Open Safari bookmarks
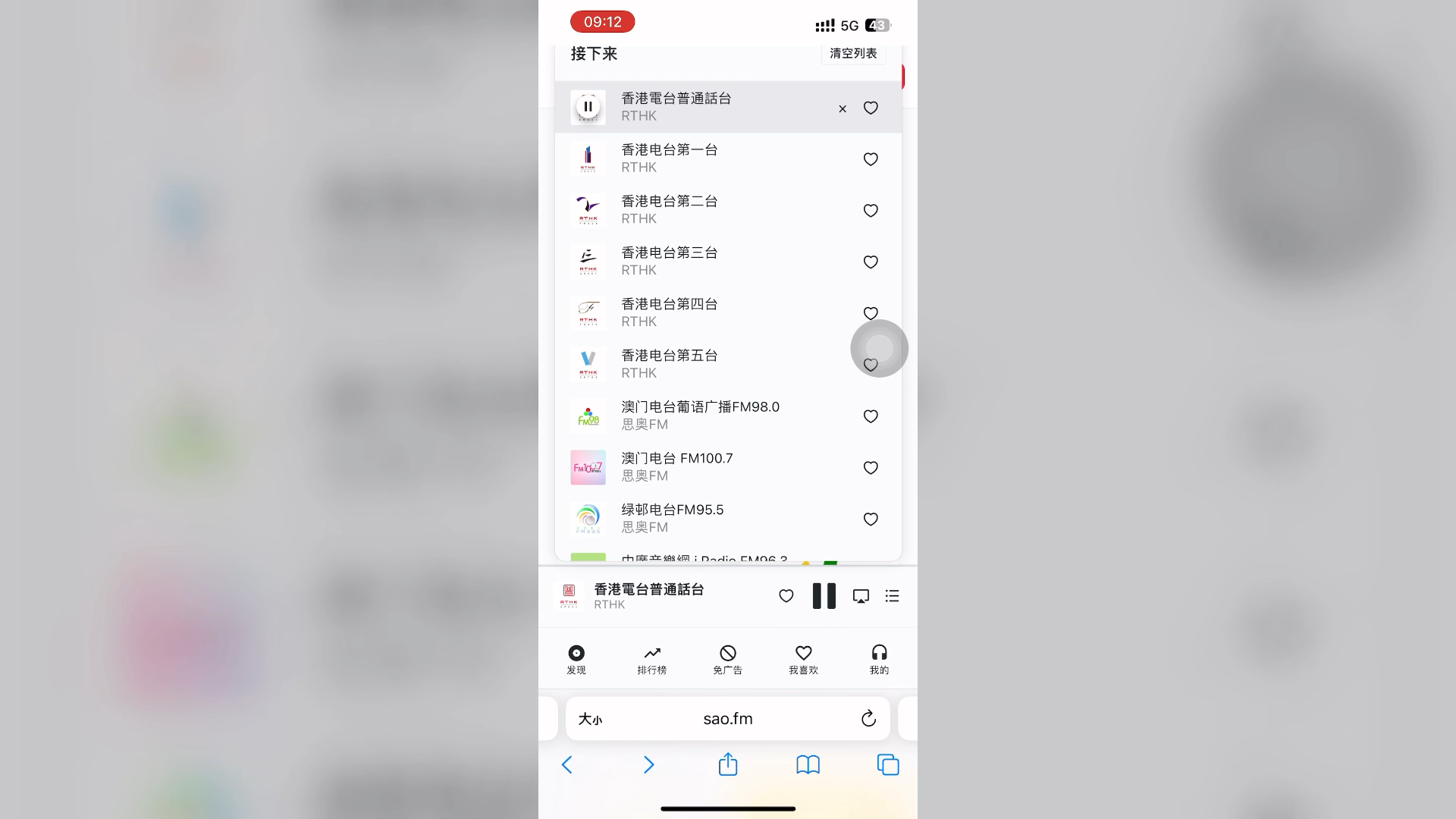The height and width of the screenshot is (819, 1456). (808, 764)
